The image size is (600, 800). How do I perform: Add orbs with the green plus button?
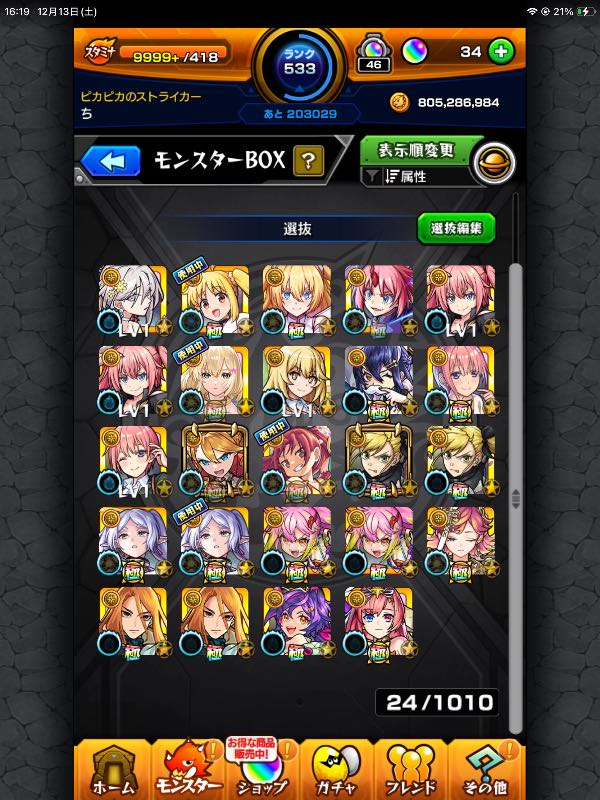pos(501,52)
